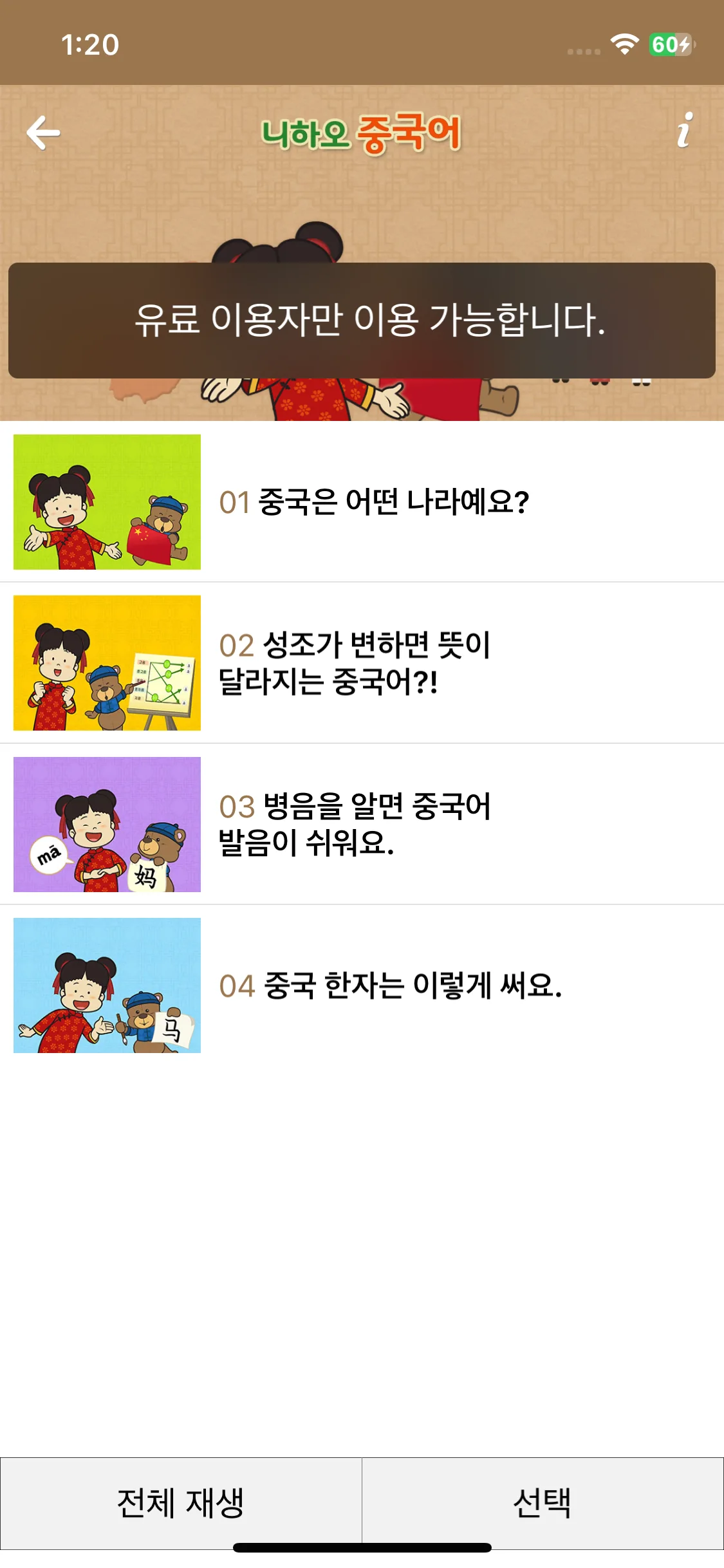
Task: Click the clock showing 1:20
Action: click(x=91, y=44)
